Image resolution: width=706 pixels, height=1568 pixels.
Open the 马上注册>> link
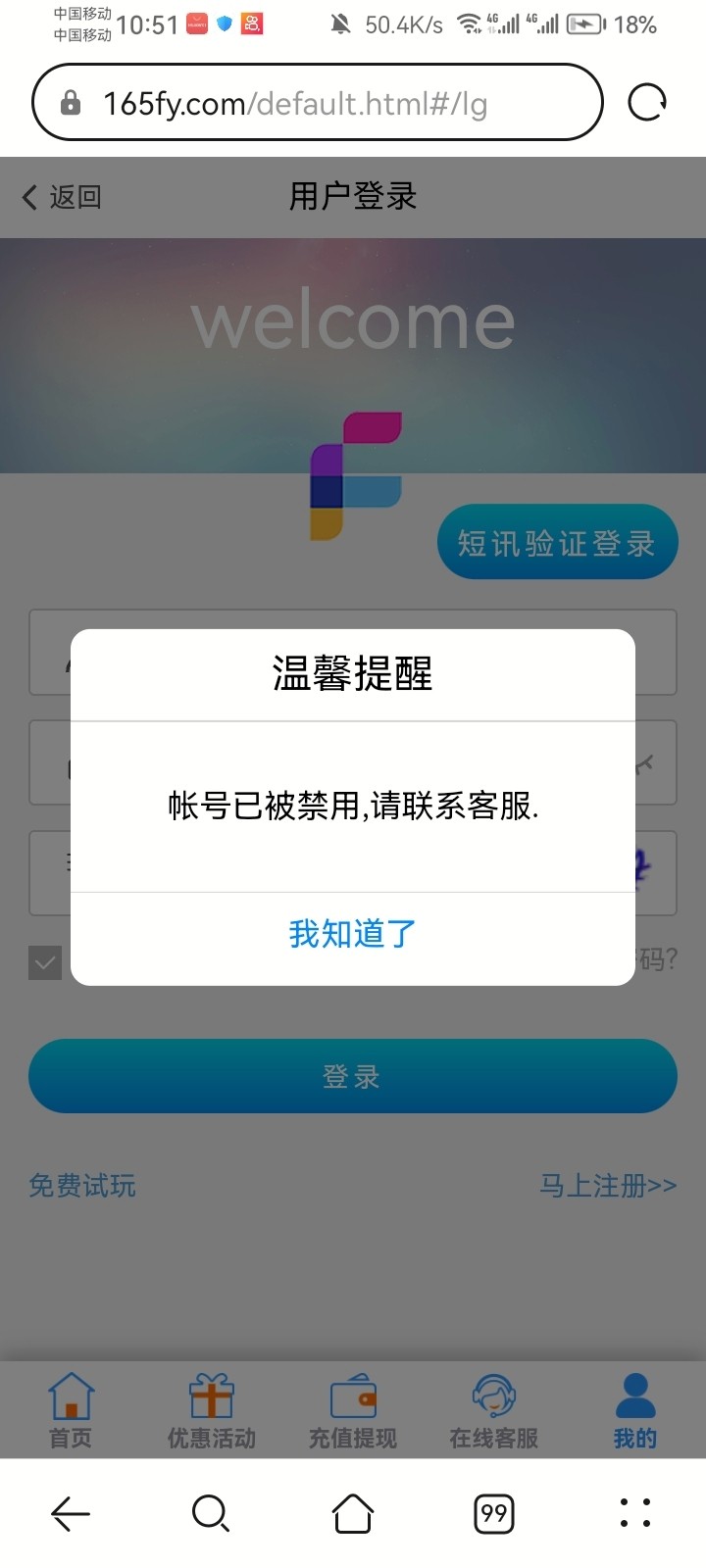pyautogui.click(x=608, y=1186)
